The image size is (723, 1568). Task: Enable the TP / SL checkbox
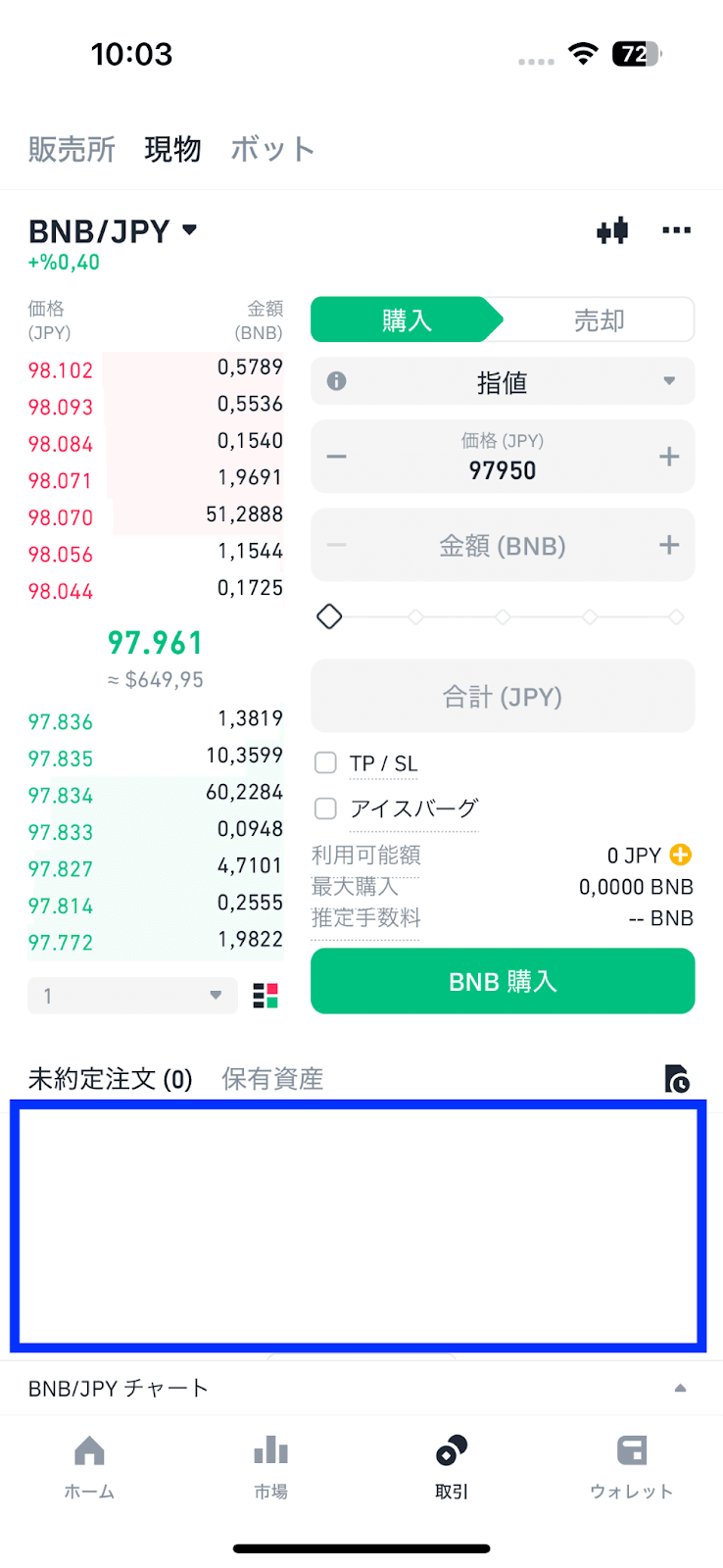(x=326, y=762)
